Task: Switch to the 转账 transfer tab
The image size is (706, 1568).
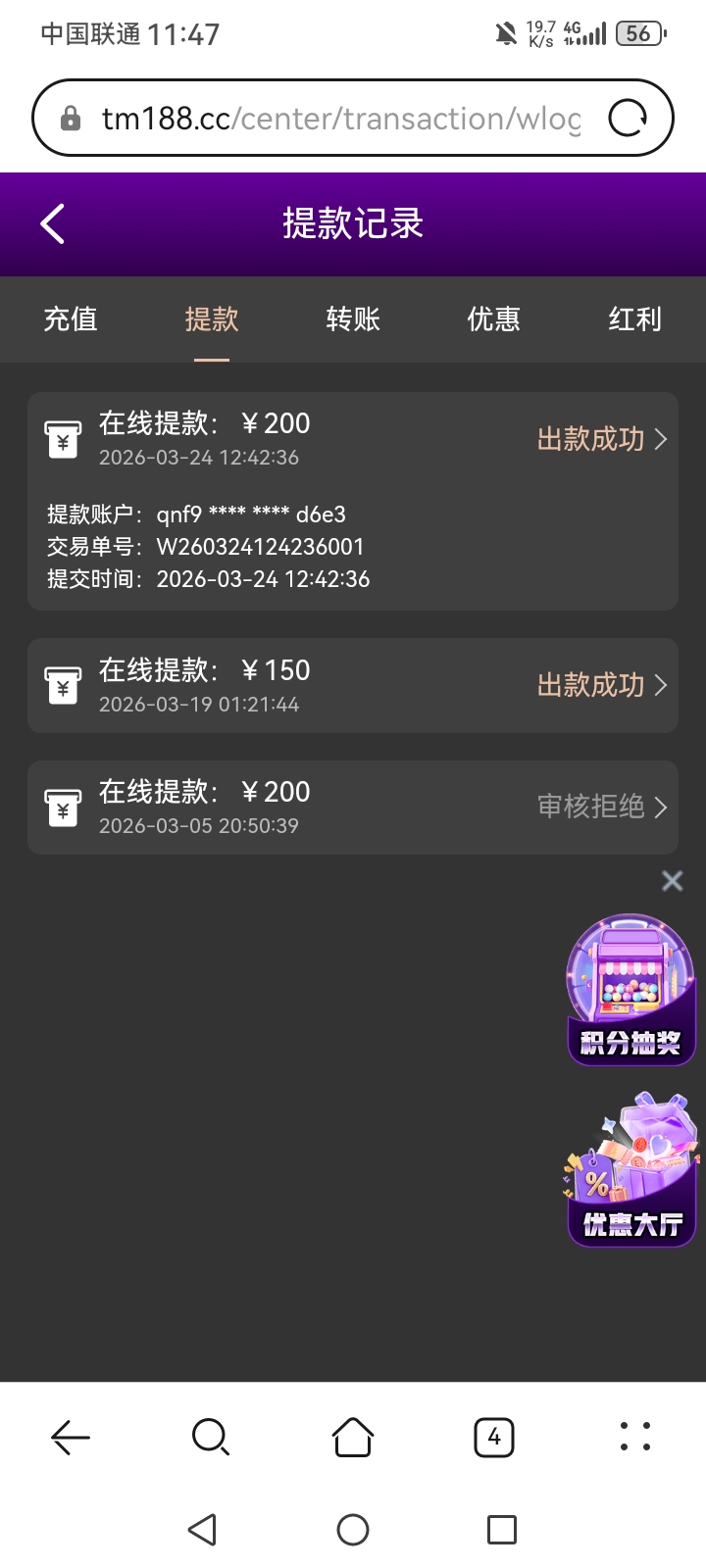Action: [x=352, y=319]
